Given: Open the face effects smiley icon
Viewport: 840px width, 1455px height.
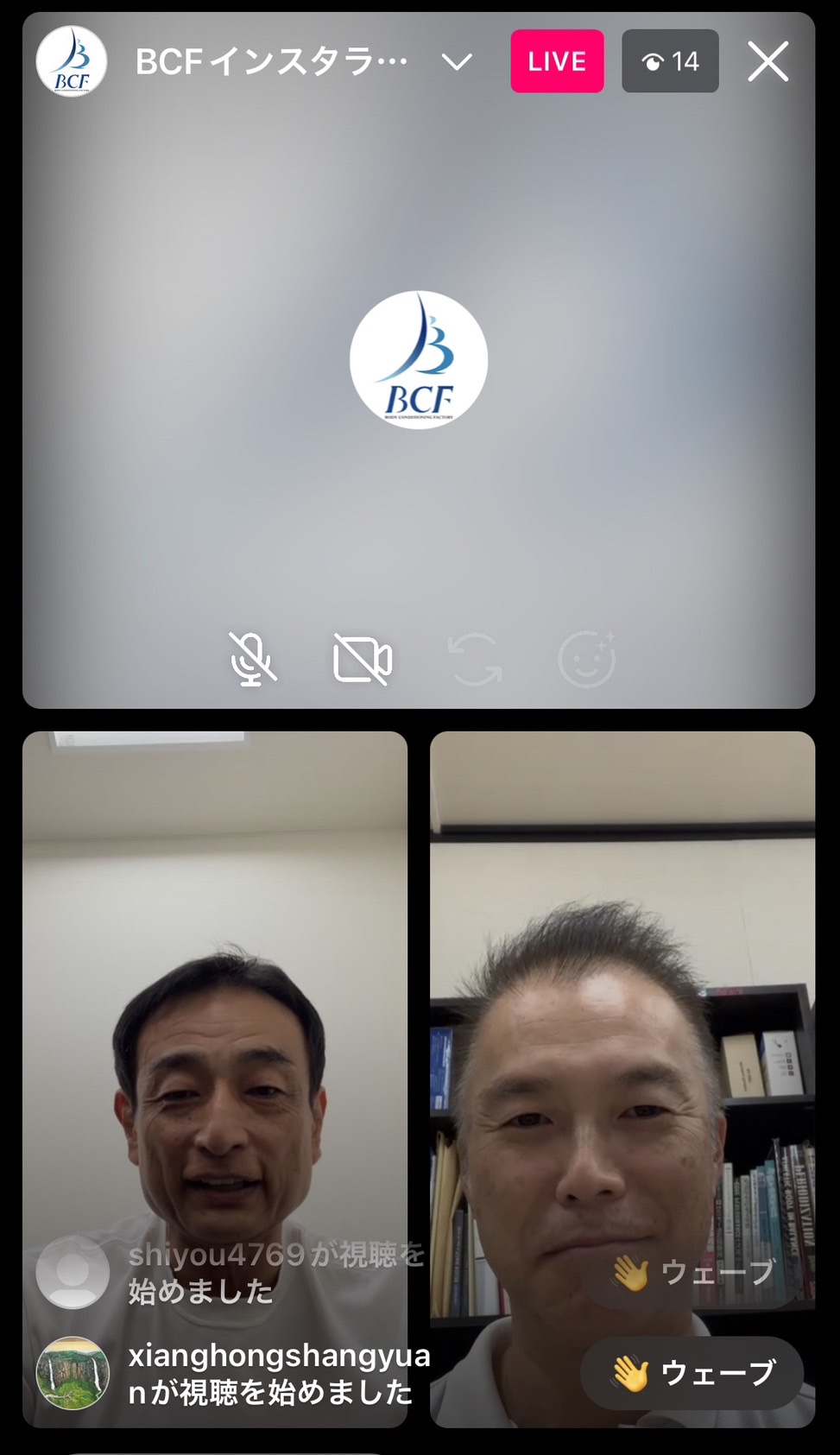Looking at the screenshot, I should (x=587, y=659).
